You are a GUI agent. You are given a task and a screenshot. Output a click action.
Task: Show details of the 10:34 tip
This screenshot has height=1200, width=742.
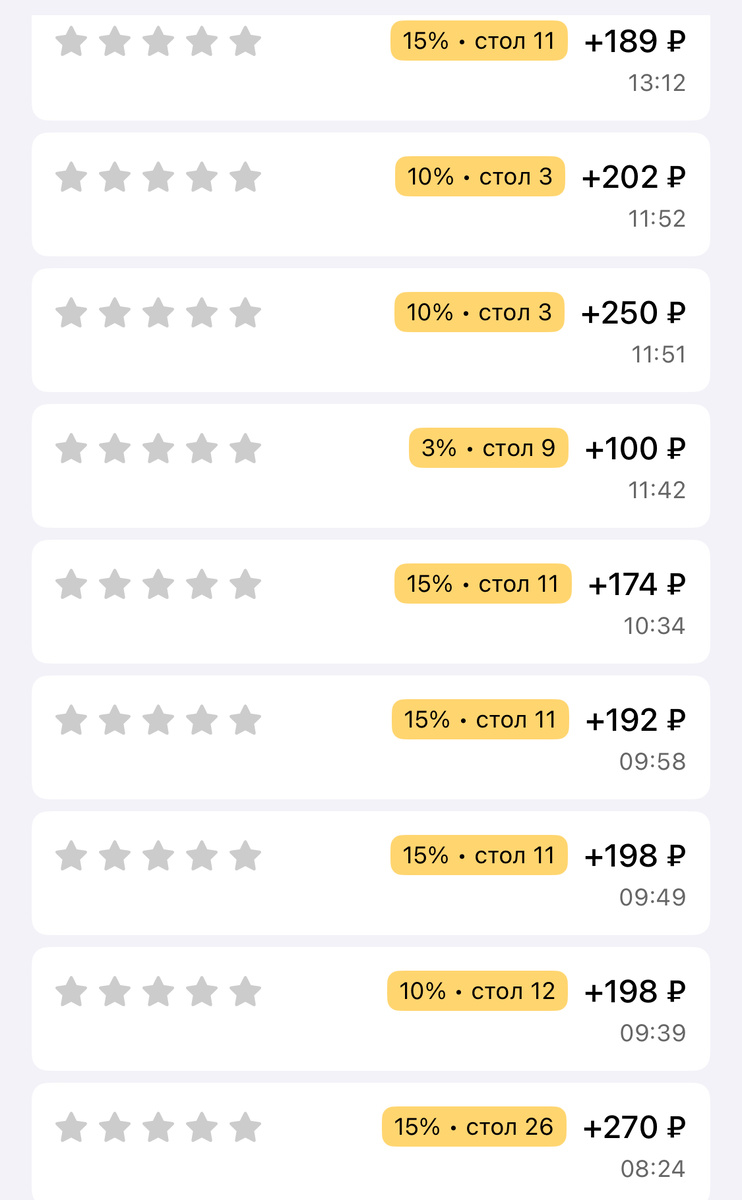370,602
